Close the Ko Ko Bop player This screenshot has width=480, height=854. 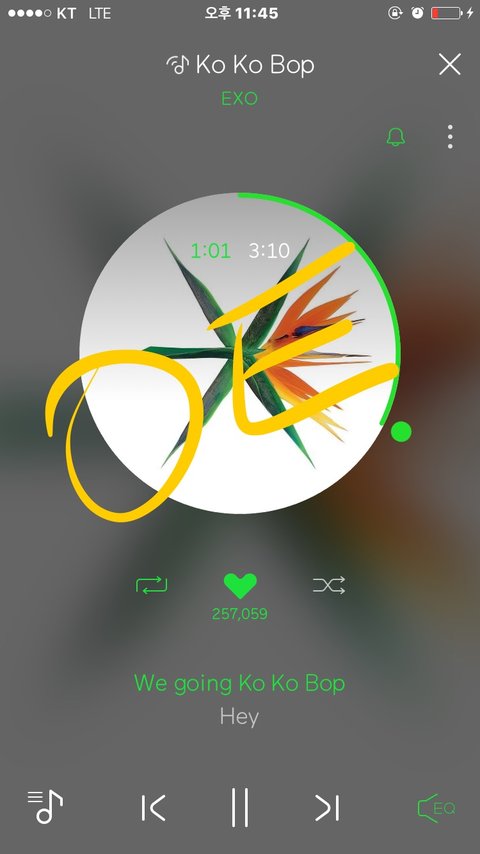point(449,64)
